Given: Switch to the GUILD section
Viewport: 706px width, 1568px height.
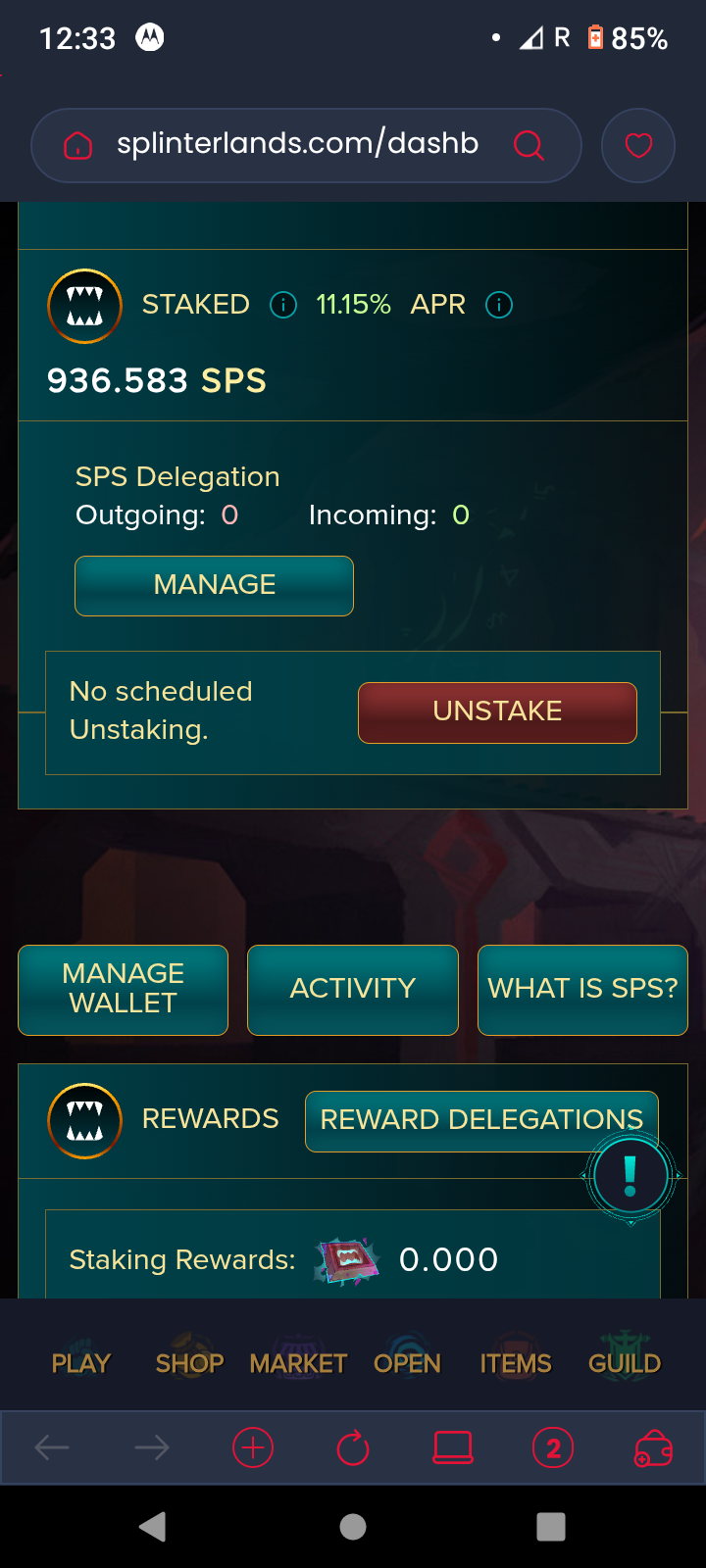Looking at the screenshot, I should [625, 1362].
